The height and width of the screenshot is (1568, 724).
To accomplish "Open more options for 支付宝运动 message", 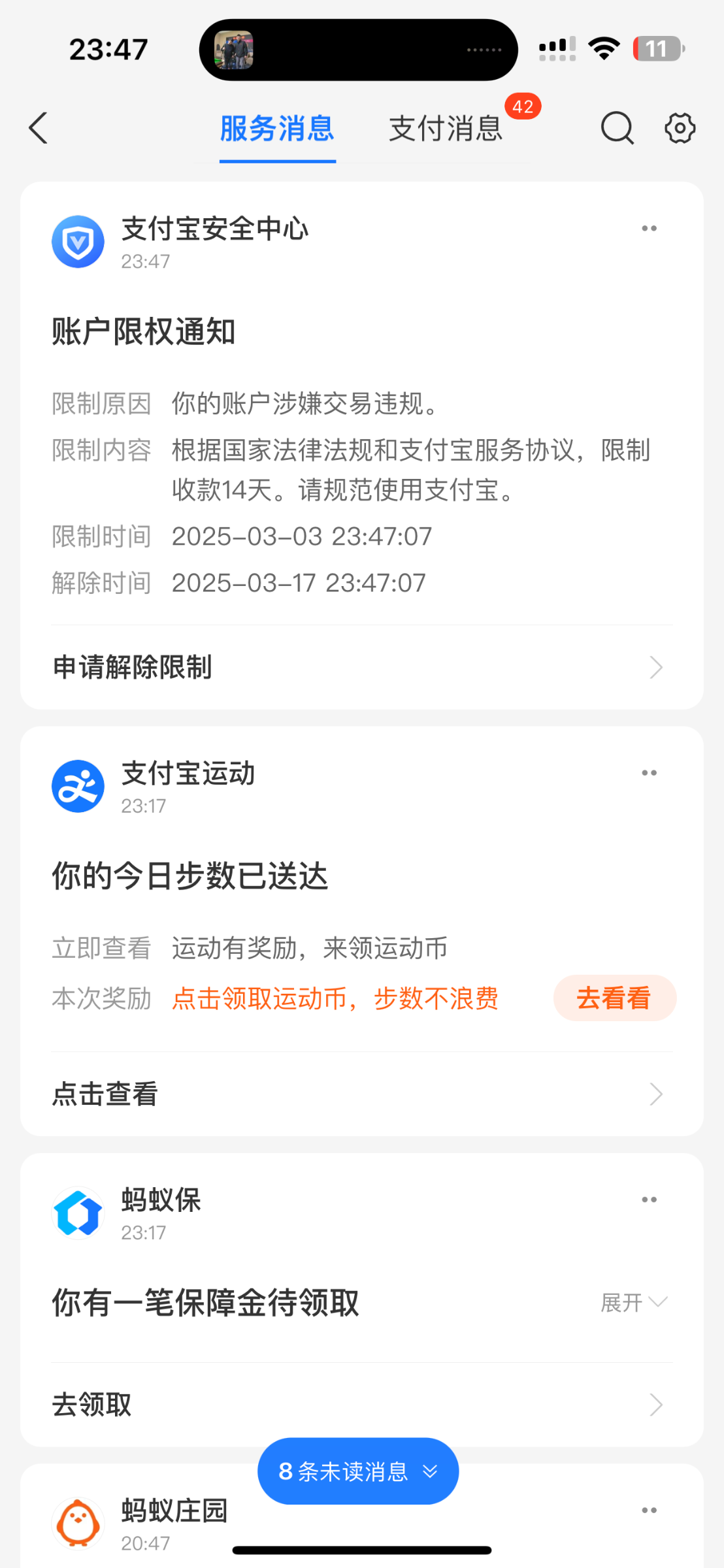I will (649, 773).
